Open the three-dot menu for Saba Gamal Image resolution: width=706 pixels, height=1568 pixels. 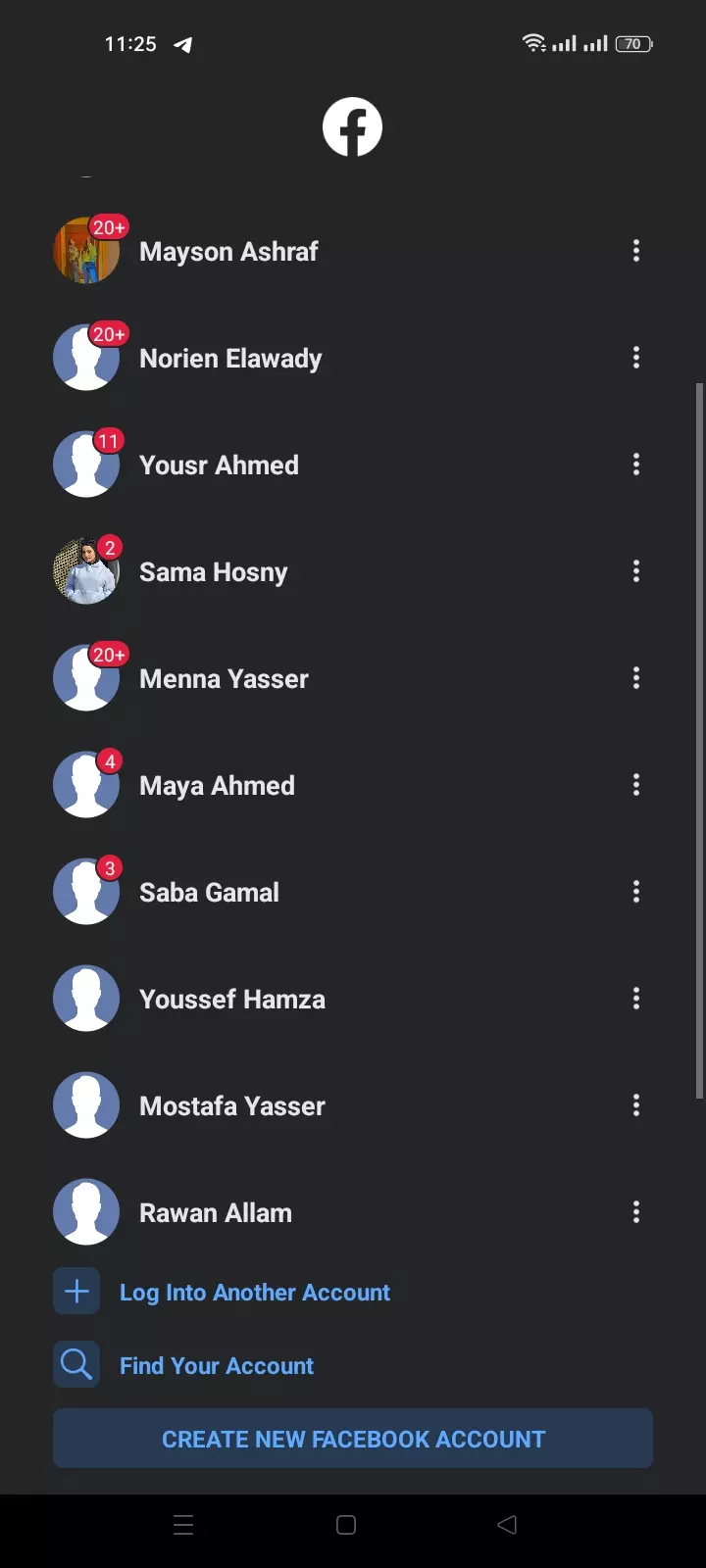coord(635,892)
